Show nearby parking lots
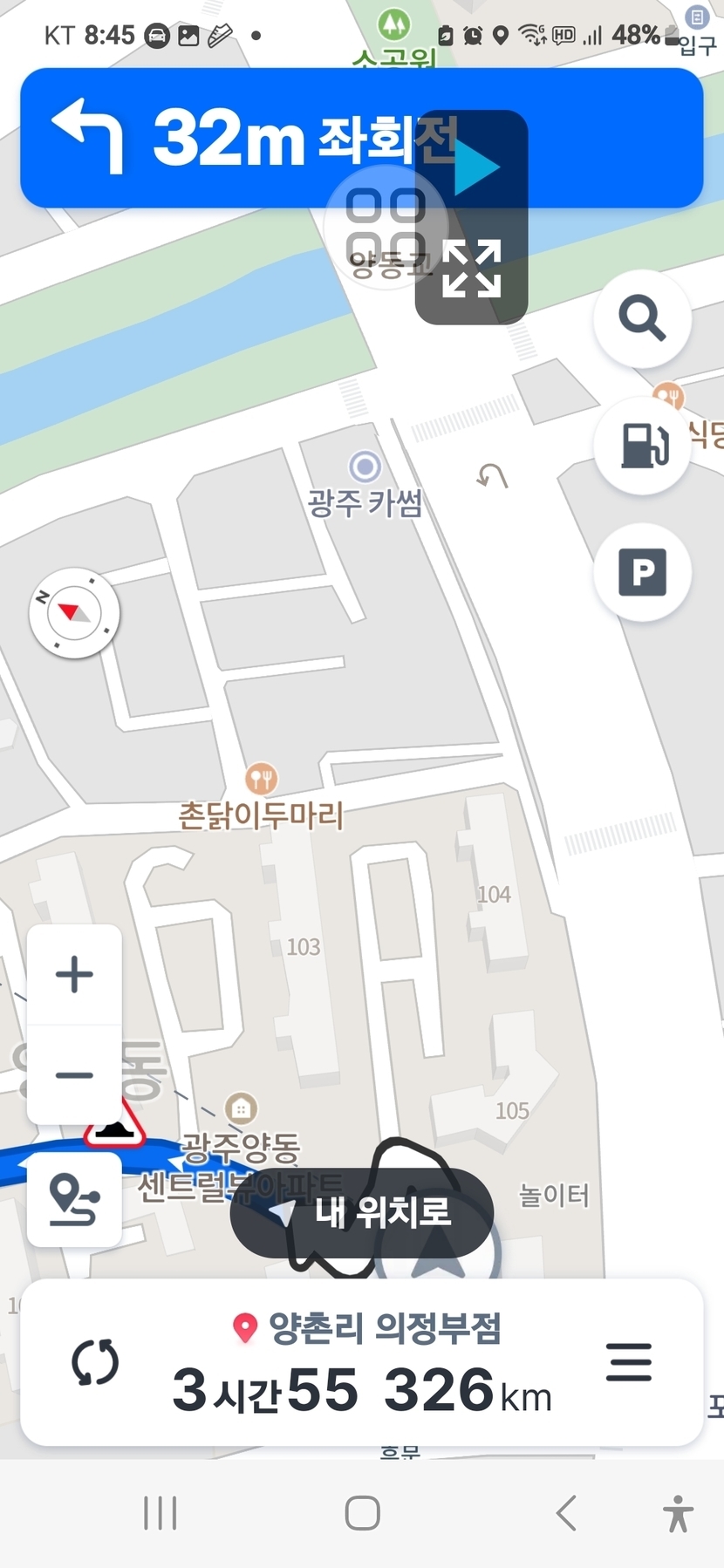The width and height of the screenshot is (724, 1568). coord(642,572)
